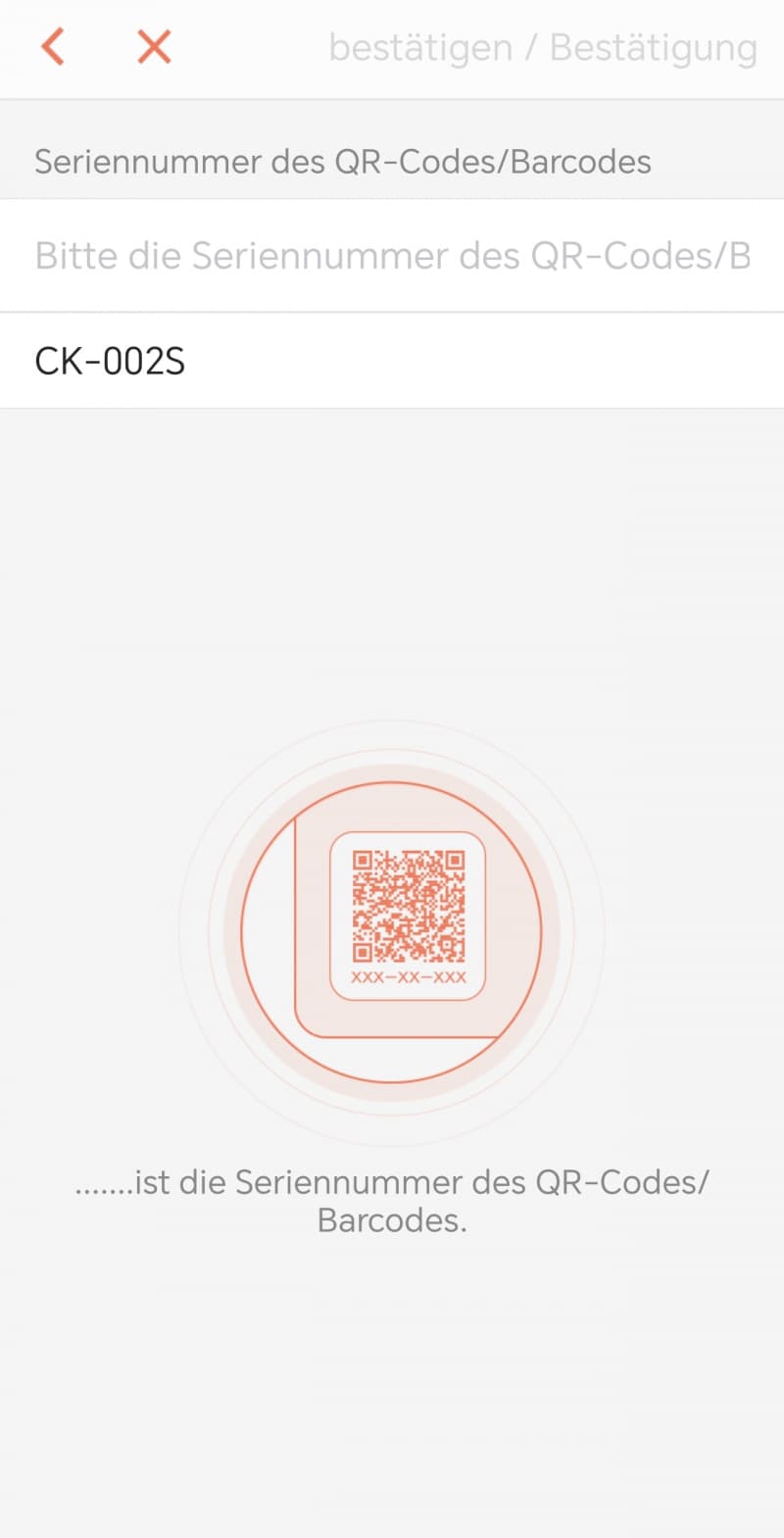The height and width of the screenshot is (1538, 784).
Task: Tap the bestätigen / Bestätigung button
Action: 543,47
